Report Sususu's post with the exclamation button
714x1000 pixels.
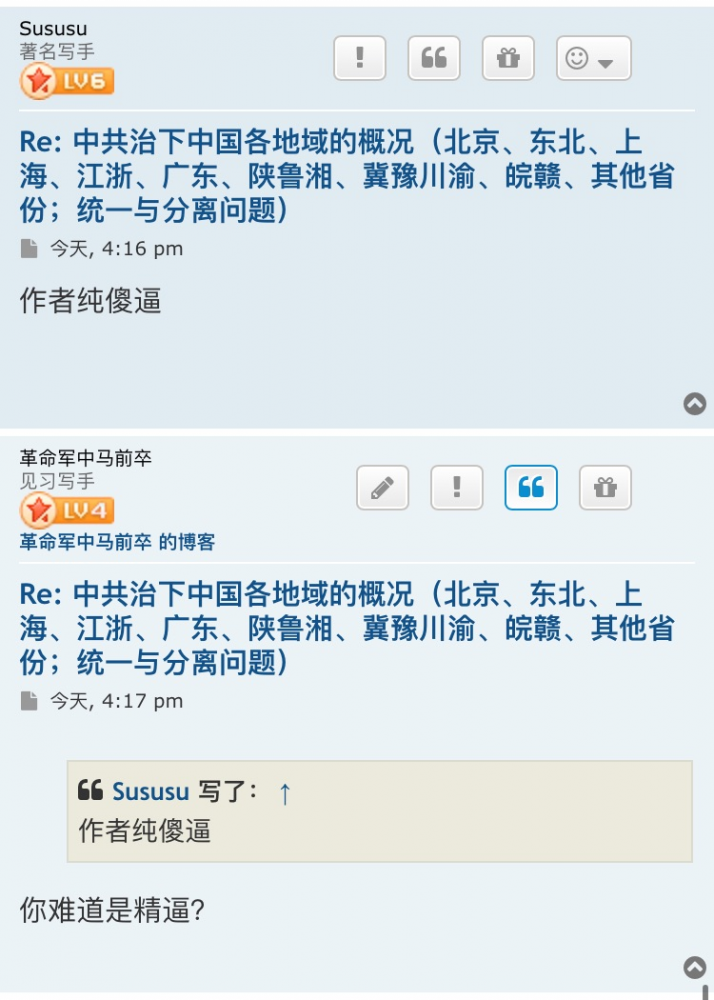coord(359,58)
